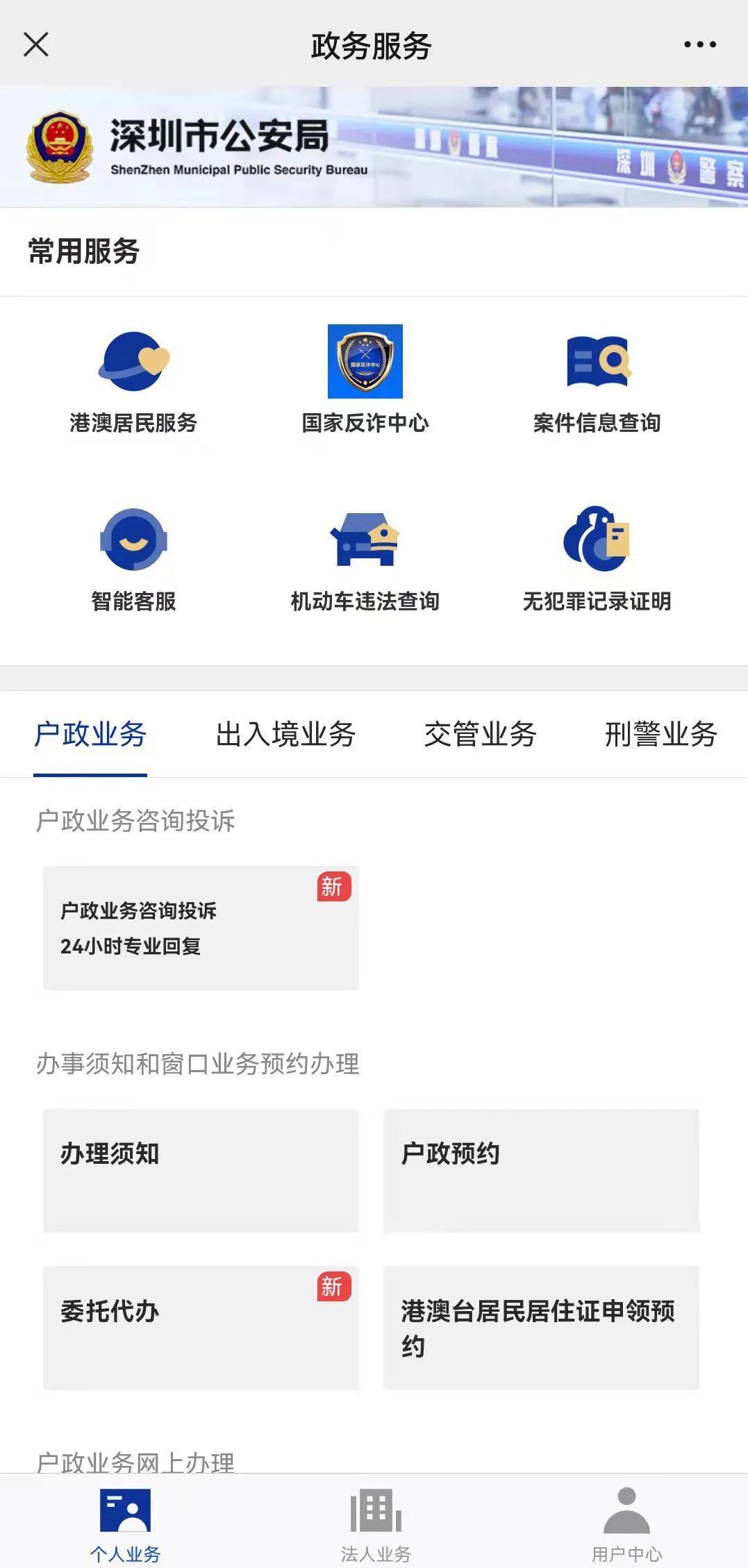Open the 办理须知 card
The height and width of the screenshot is (1568, 748).
[201, 1171]
